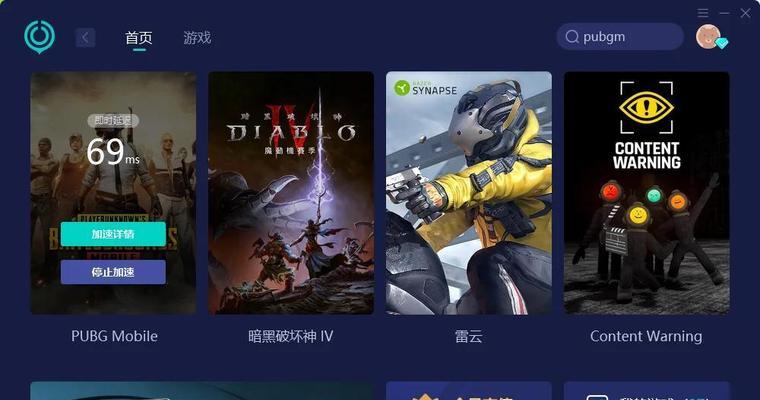Open the user profile avatar
The width and height of the screenshot is (760, 400).
708,37
